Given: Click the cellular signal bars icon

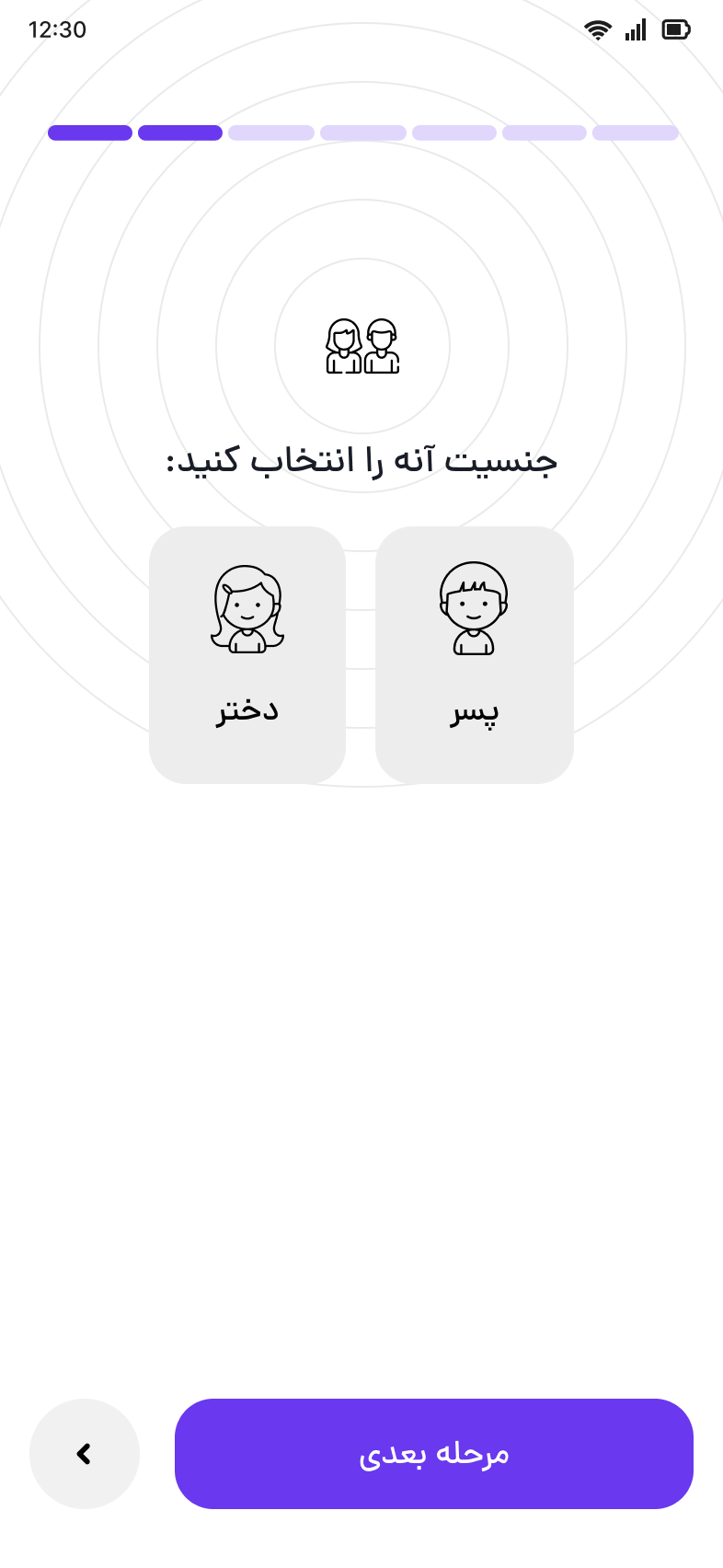Looking at the screenshot, I should click(635, 29).
